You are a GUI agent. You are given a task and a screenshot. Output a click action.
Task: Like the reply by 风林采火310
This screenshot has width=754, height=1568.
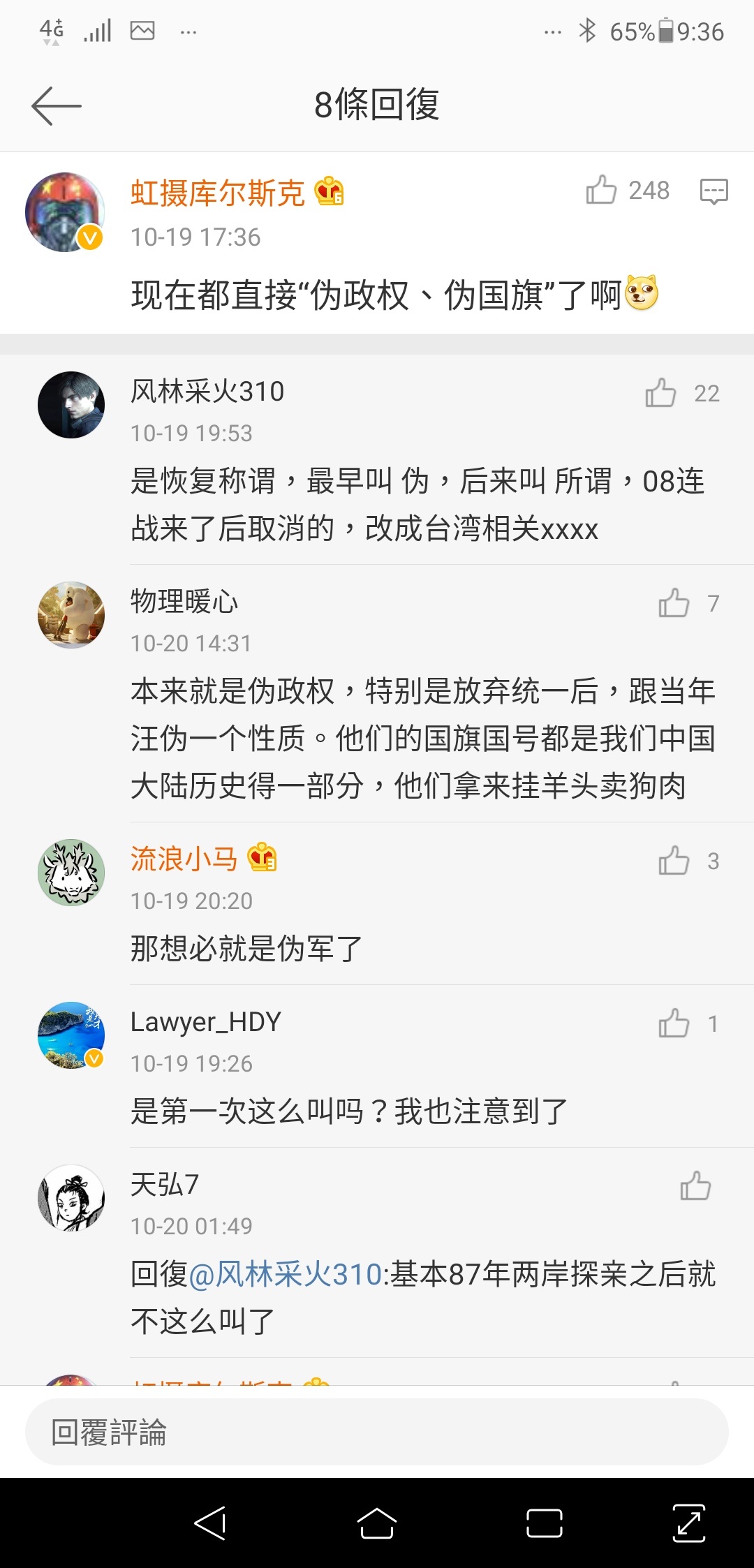click(660, 393)
